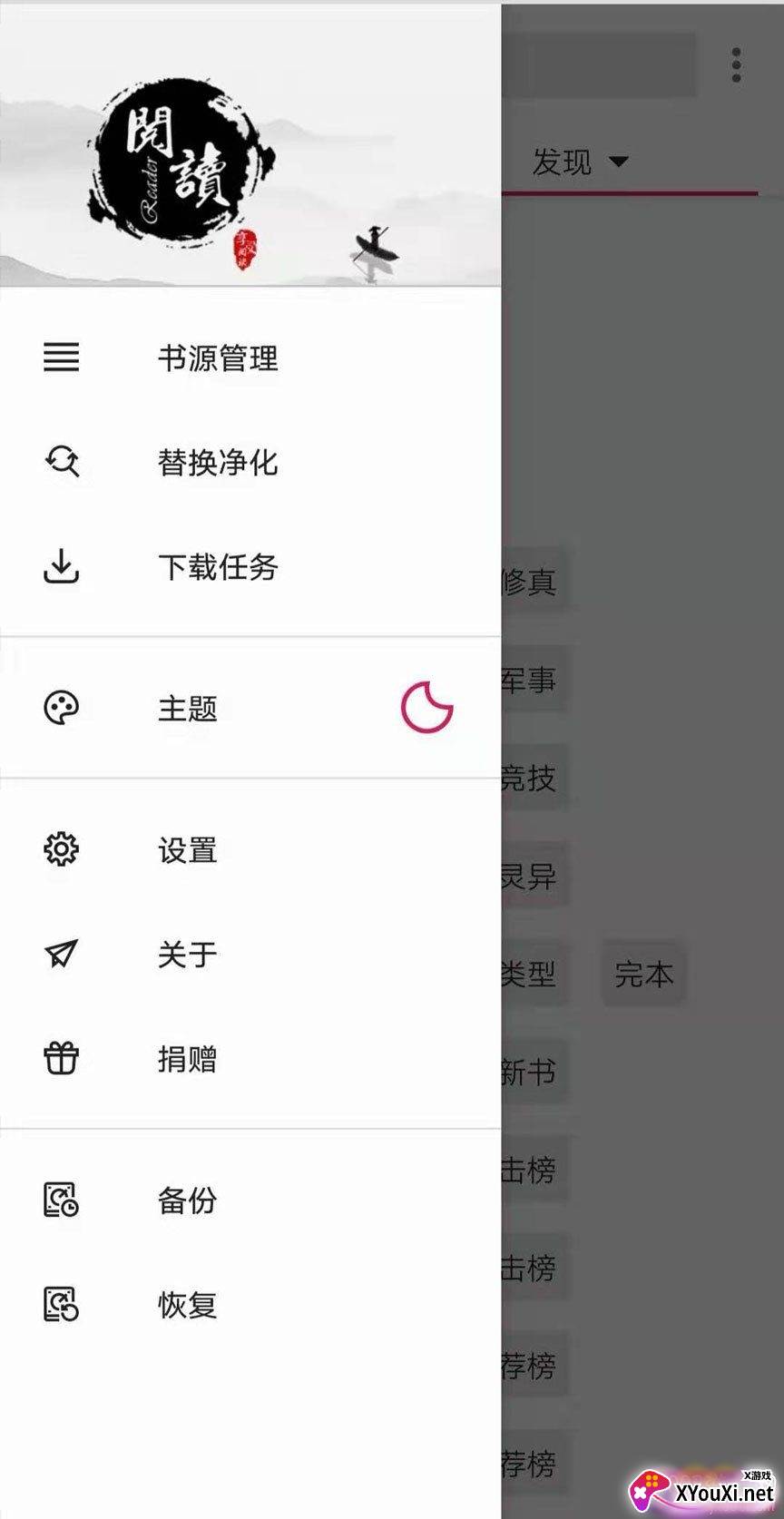Screen dimensions: 784x1519
Task: Toggle night mode moon icon
Action: [426, 708]
